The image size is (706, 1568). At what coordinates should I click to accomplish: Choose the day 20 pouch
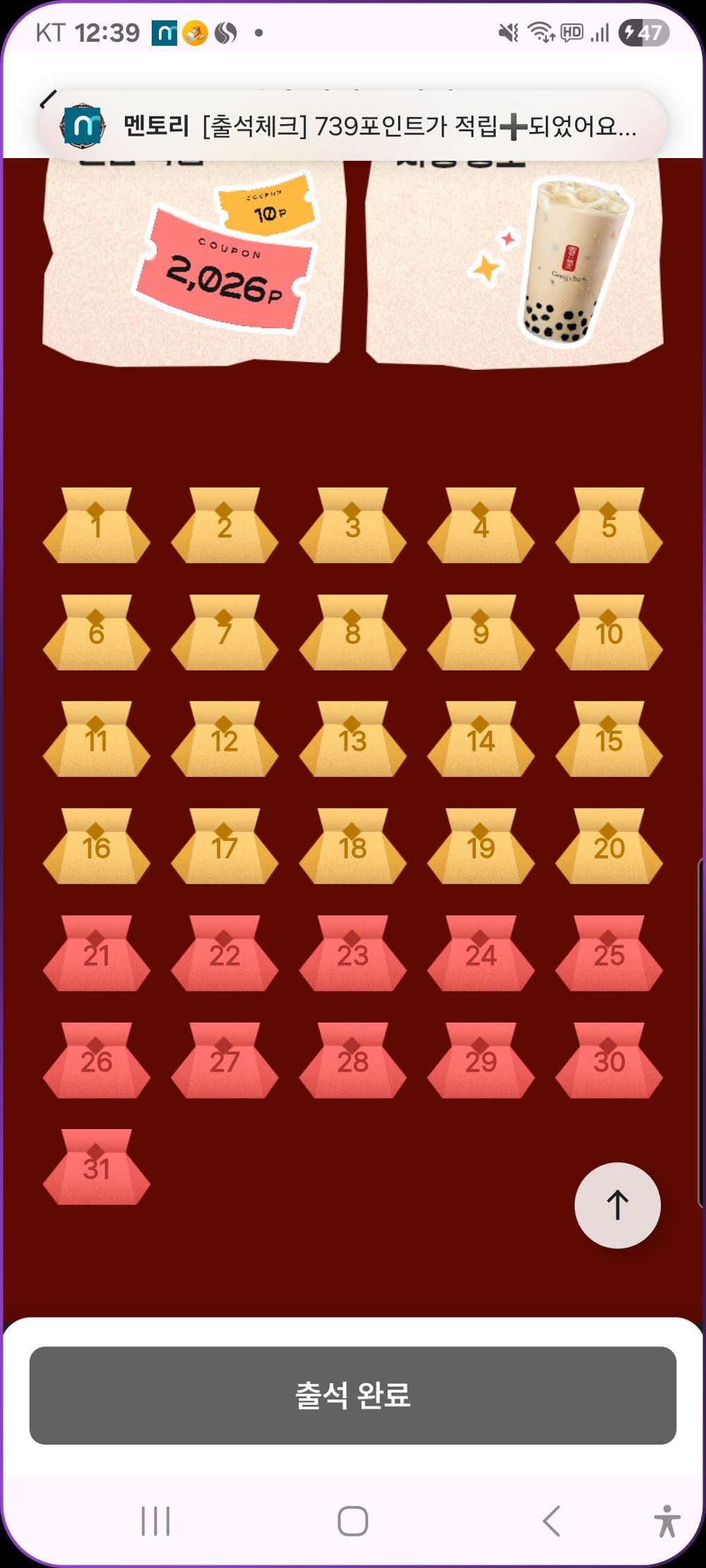(x=609, y=847)
